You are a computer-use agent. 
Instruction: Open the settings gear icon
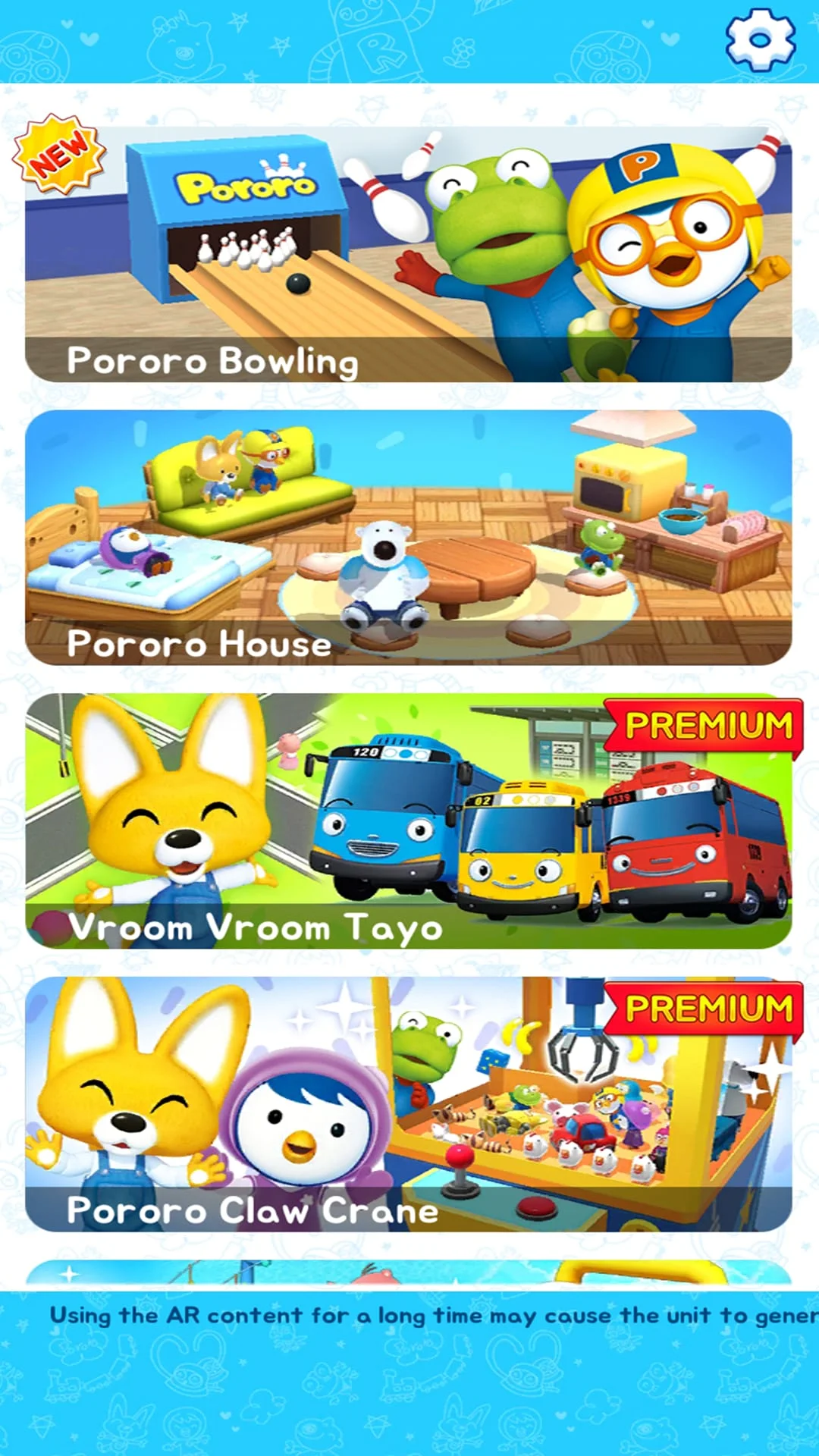[760, 39]
